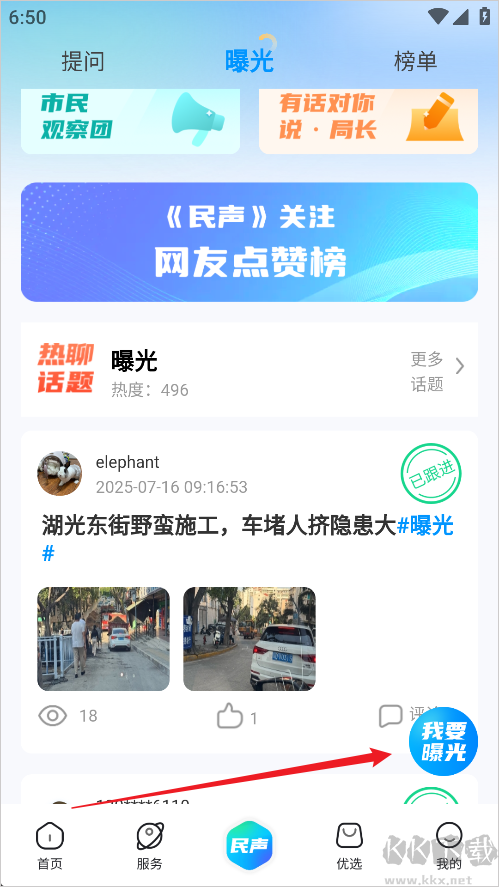Tap 更多话题 to see more topics

tap(437, 371)
